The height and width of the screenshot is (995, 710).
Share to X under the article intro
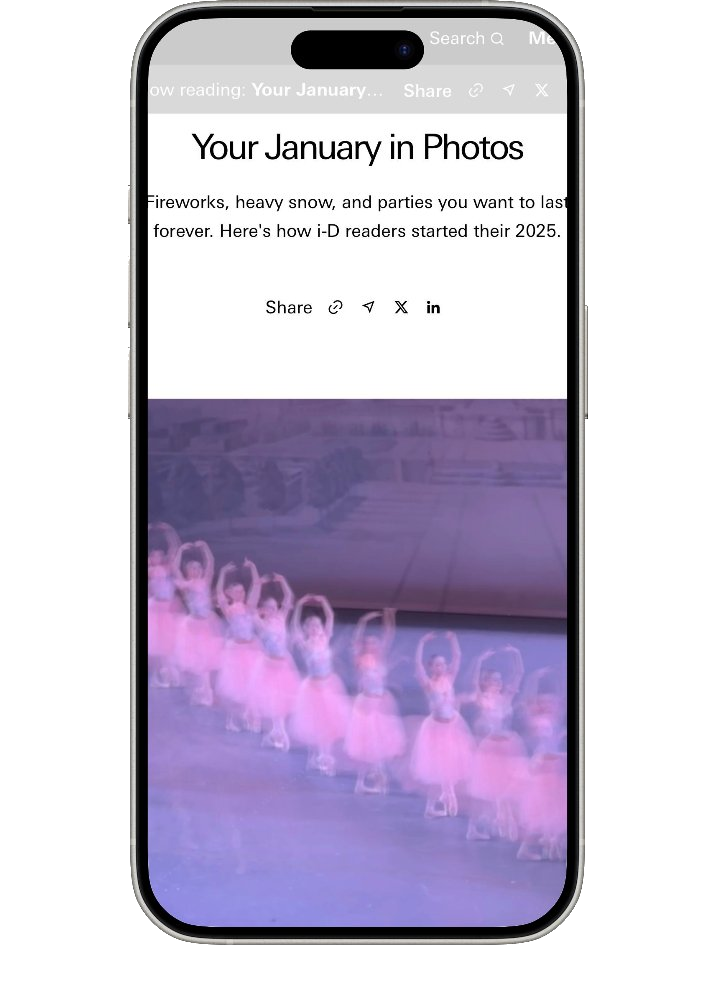[x=401, y=307]
